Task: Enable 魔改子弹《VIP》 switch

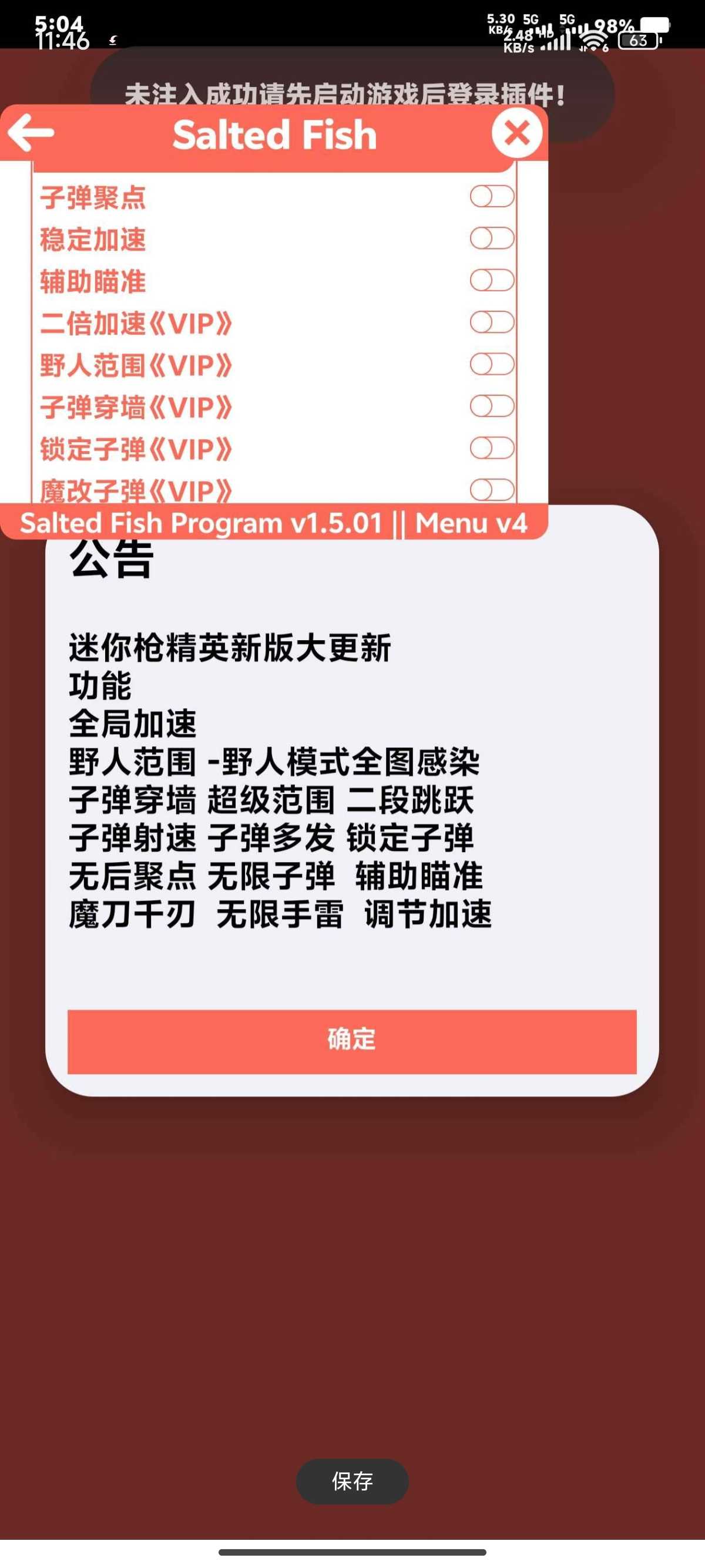Action: (x=492, y=490)
